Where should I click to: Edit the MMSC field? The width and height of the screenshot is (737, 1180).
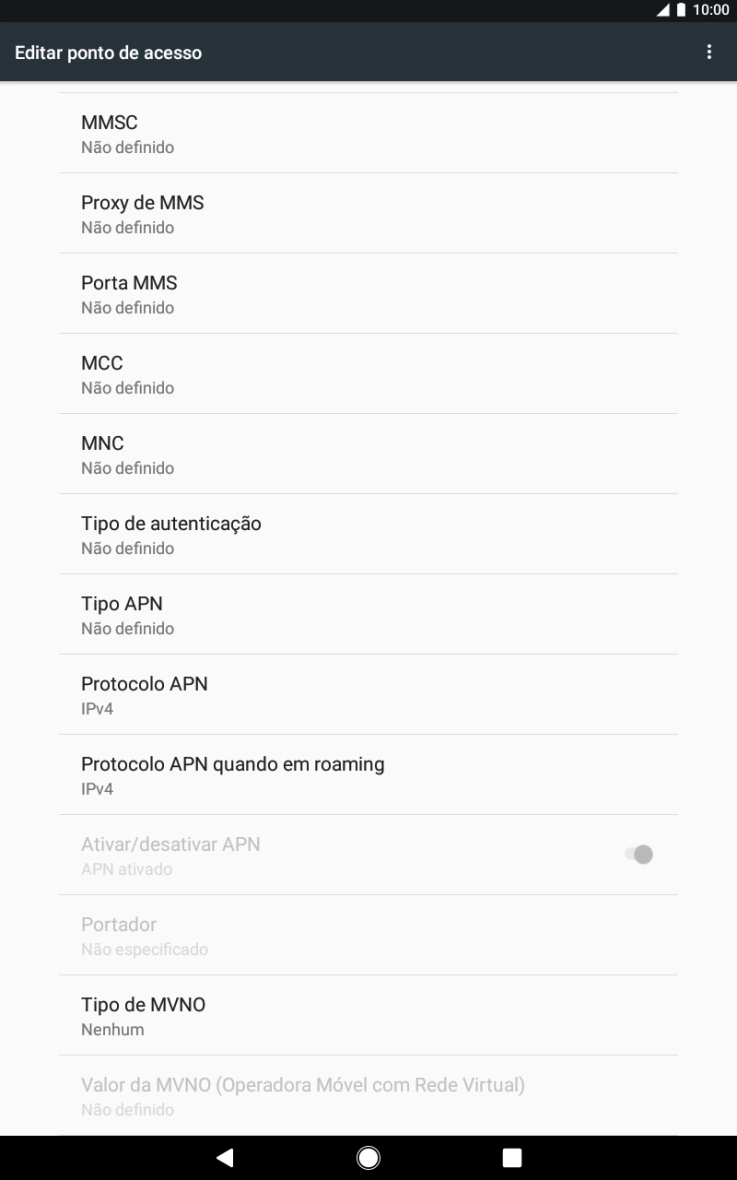tap(368, 133)
